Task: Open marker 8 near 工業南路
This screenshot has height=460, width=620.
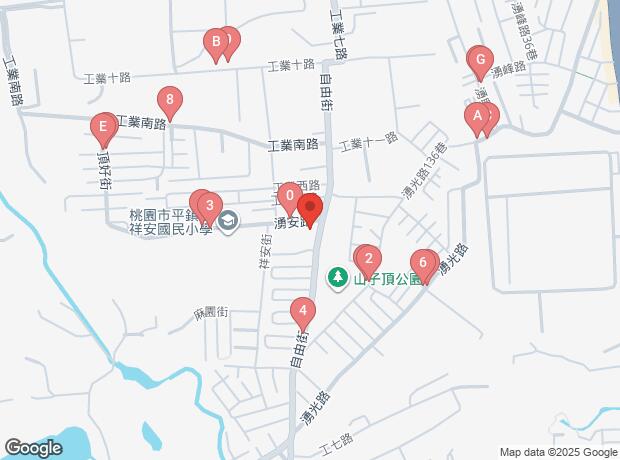Action: pos(171,100)
